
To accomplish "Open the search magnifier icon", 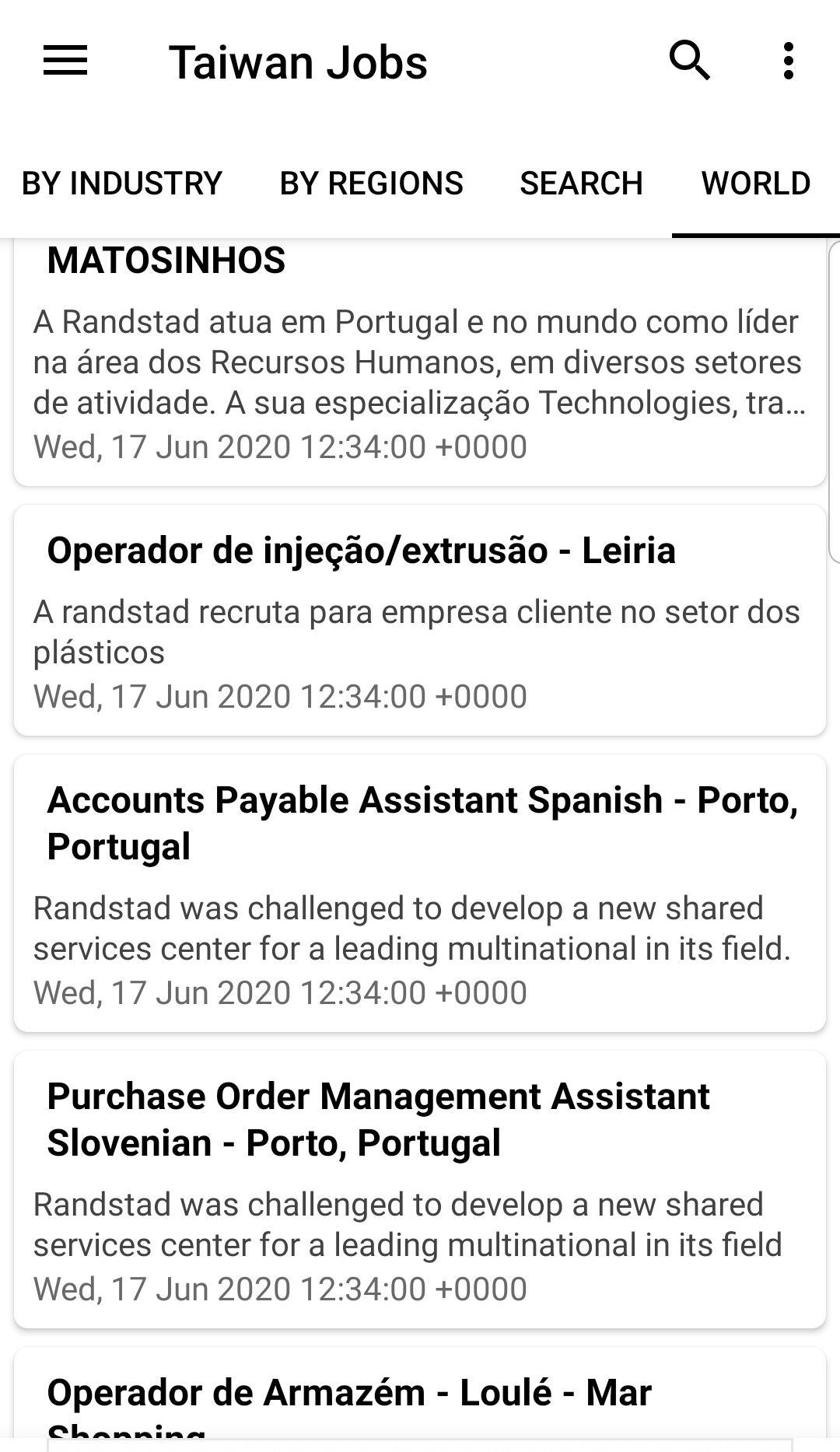I will pos(689,61).
